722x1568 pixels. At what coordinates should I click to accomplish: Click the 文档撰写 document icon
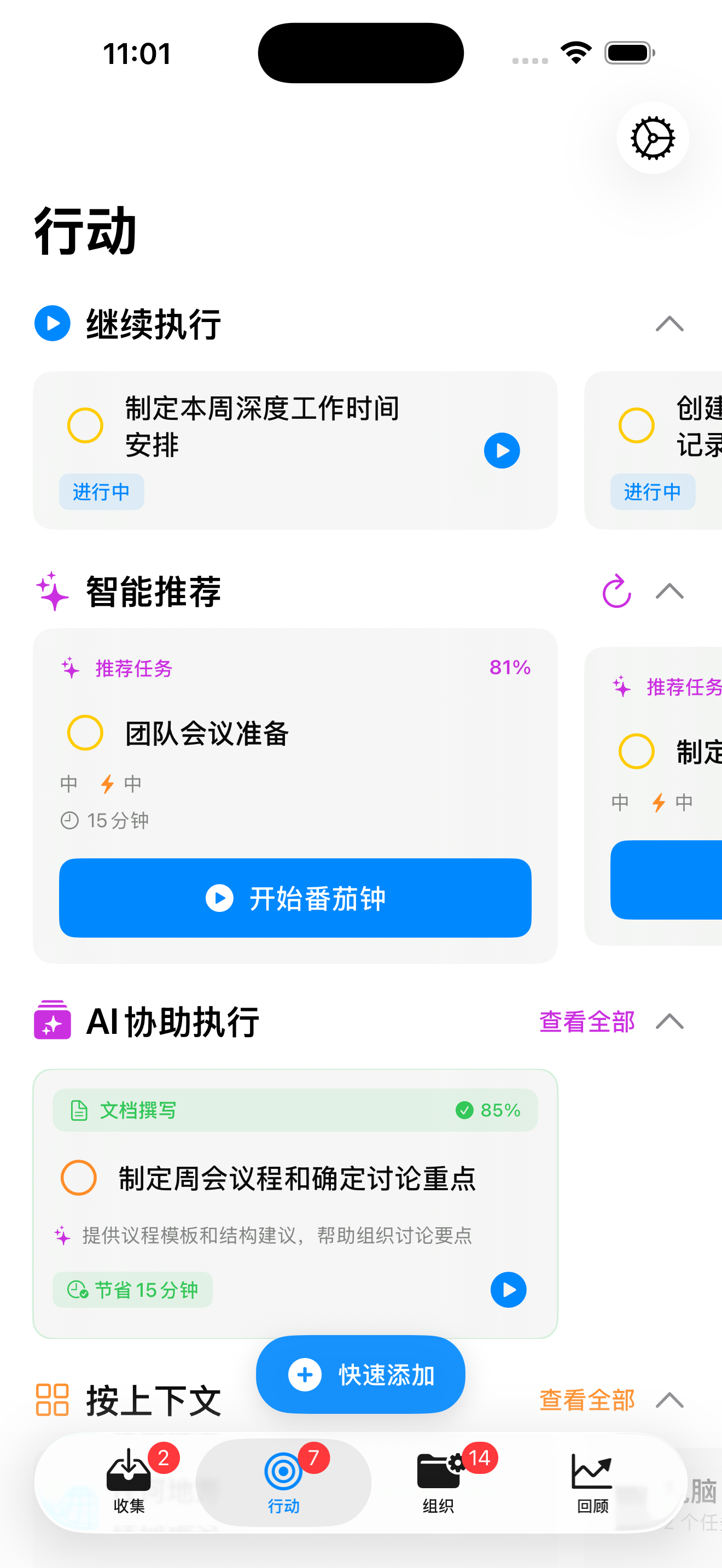(79, 1110)
